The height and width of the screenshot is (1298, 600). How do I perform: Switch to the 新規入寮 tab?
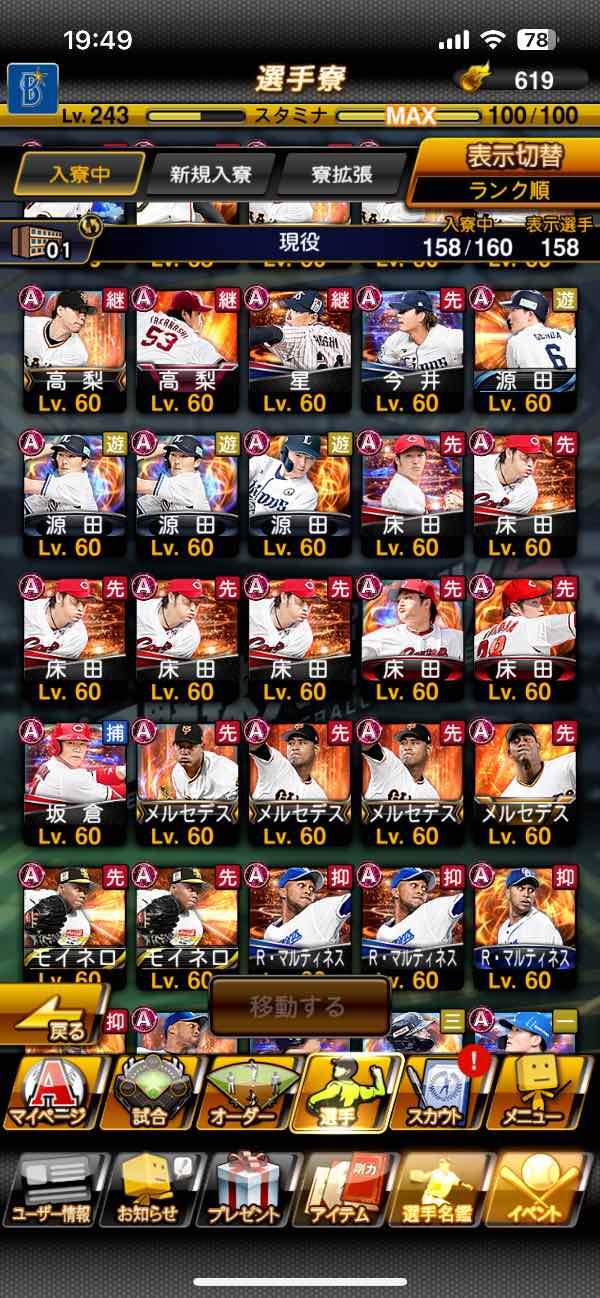point(210,174)
